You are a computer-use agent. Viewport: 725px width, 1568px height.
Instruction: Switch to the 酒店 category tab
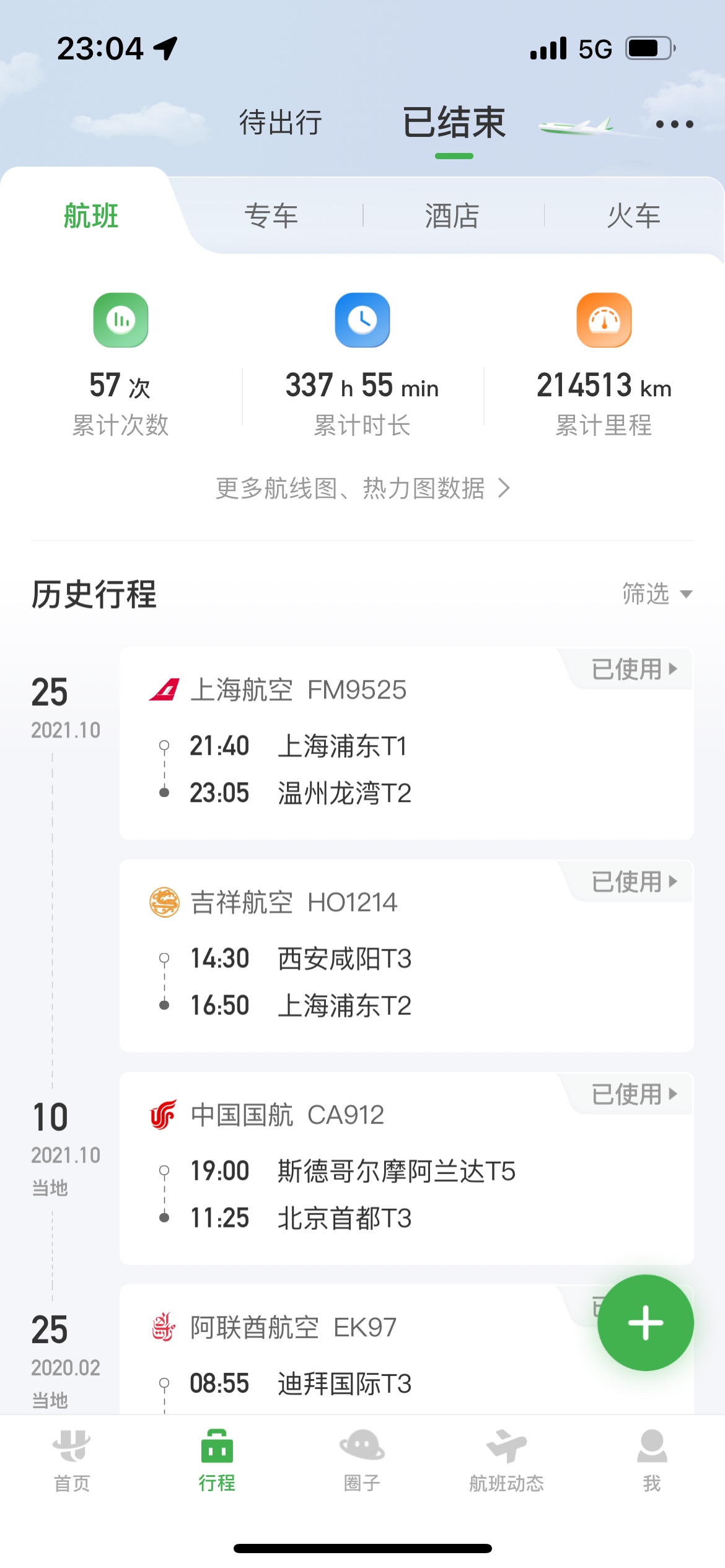pos(452,216)
